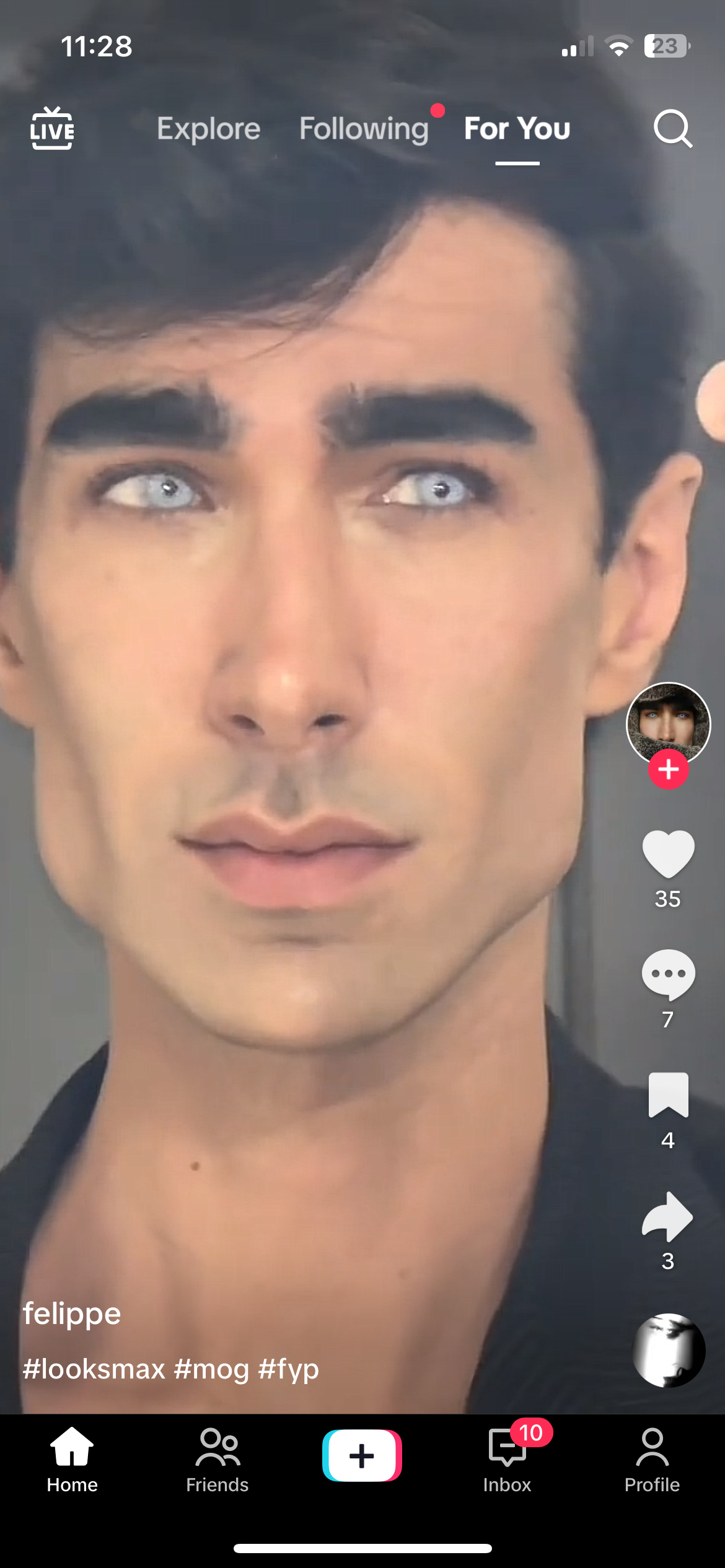725x1568 pixels.
Task: Bookmark this video to favorites
Action: tap(668, 1095)
